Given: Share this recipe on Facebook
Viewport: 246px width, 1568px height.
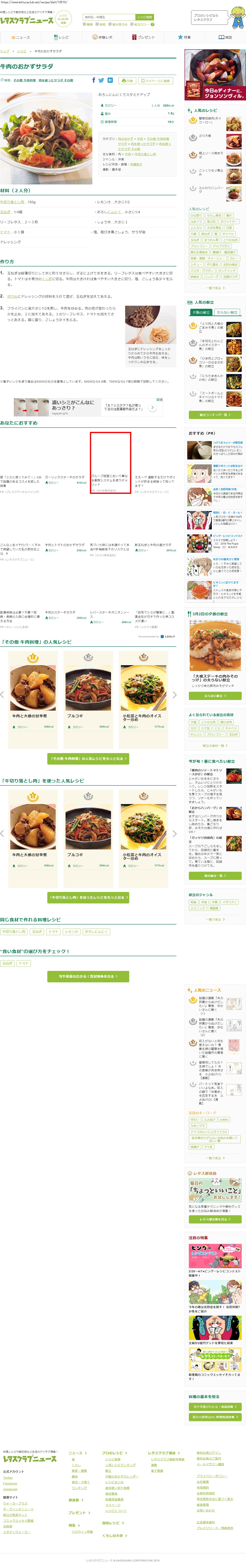Looking at the screenshot, I should pyautogui.click(x=94, y=80).
